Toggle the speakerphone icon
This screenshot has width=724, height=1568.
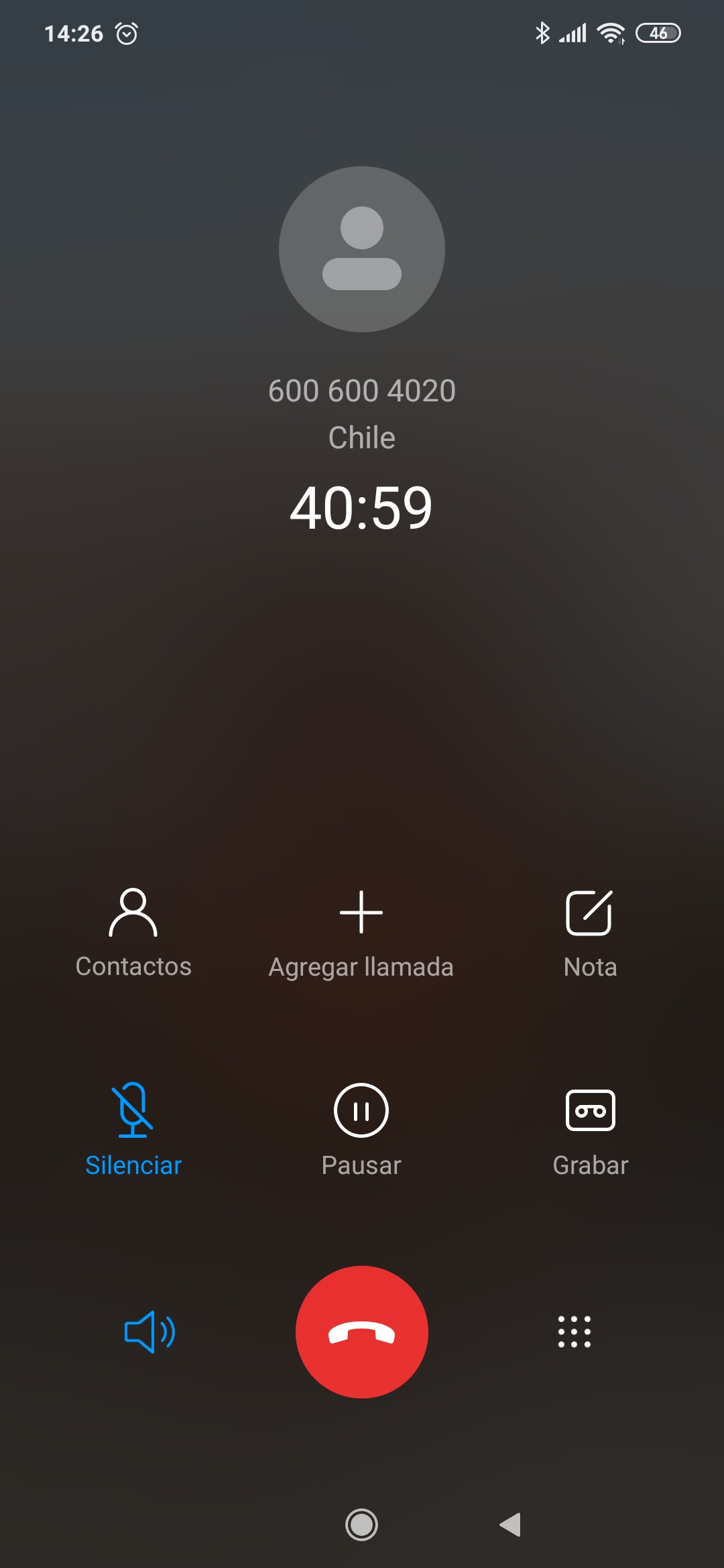[x=150, y=1332]
